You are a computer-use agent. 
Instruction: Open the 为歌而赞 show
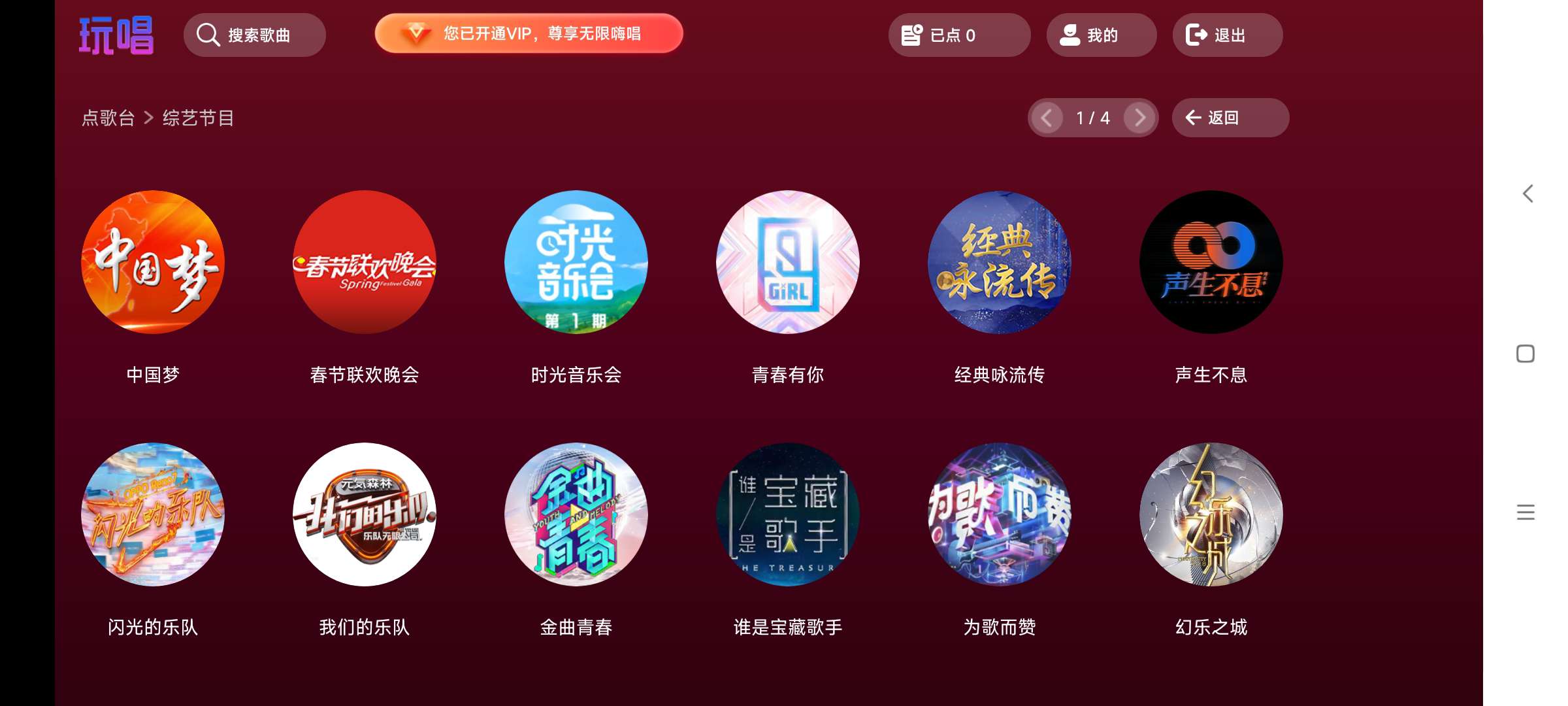pos(1000,514)
